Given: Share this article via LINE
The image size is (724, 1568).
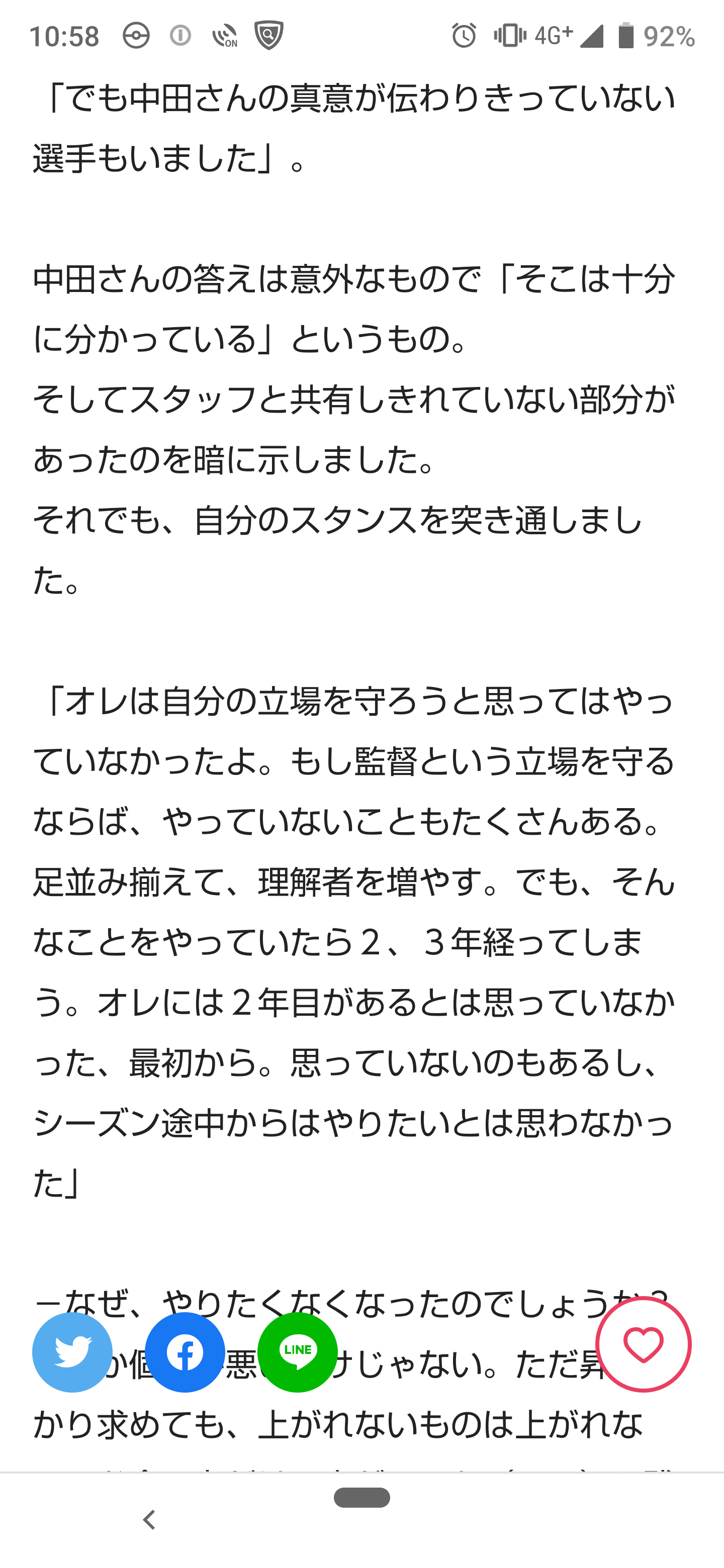Looking at the screenshot, I should coord(298,1352).
